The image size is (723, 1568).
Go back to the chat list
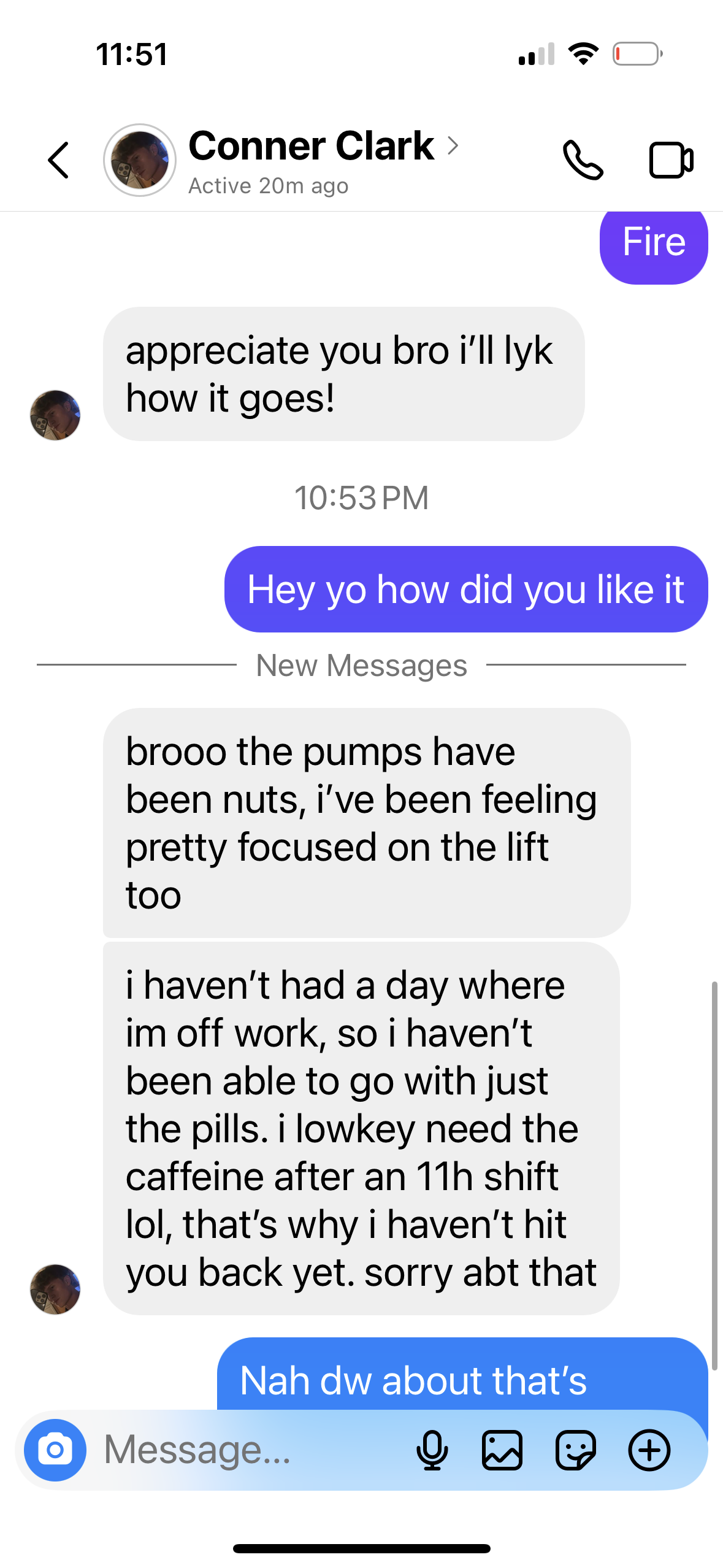click(x=58, y=160)
